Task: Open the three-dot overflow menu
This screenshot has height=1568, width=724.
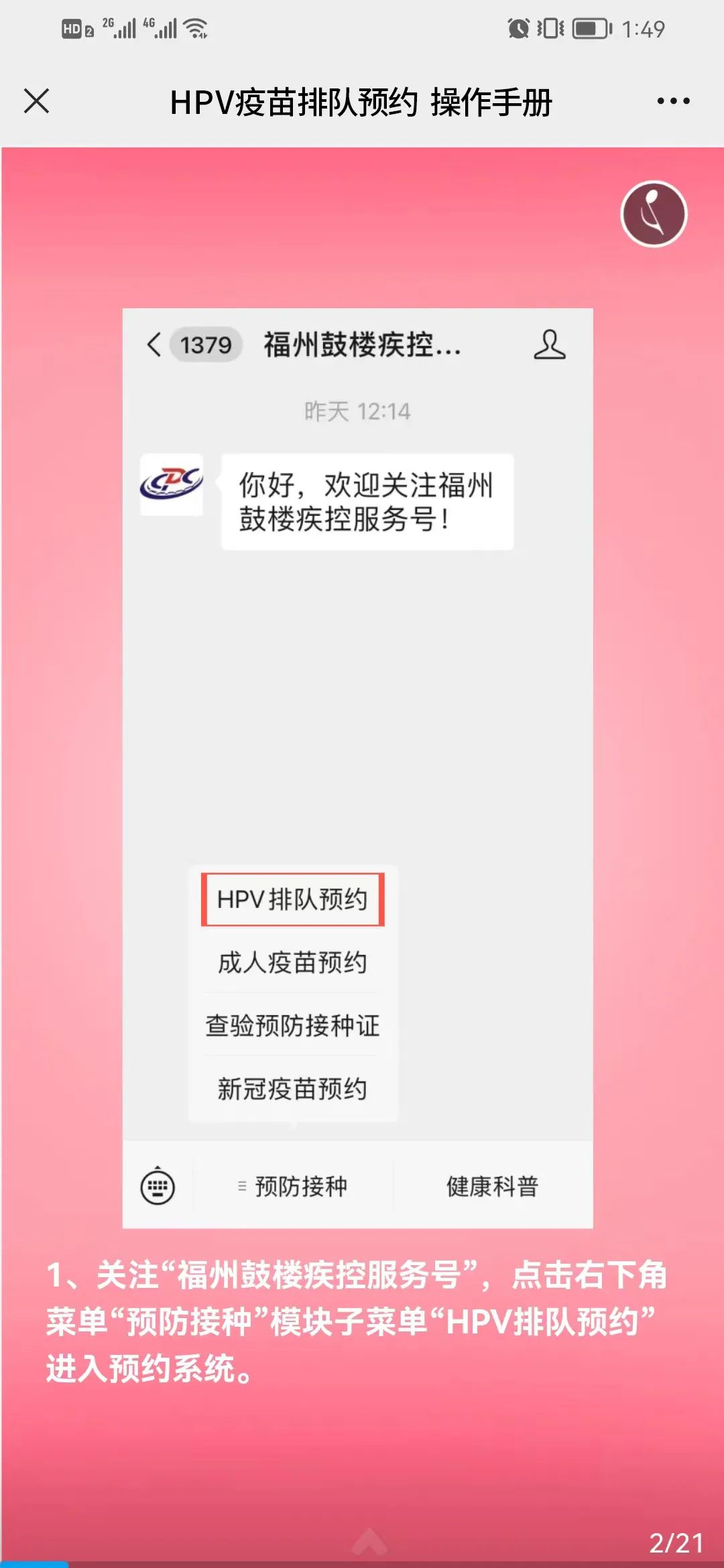Action: point(673,102)
